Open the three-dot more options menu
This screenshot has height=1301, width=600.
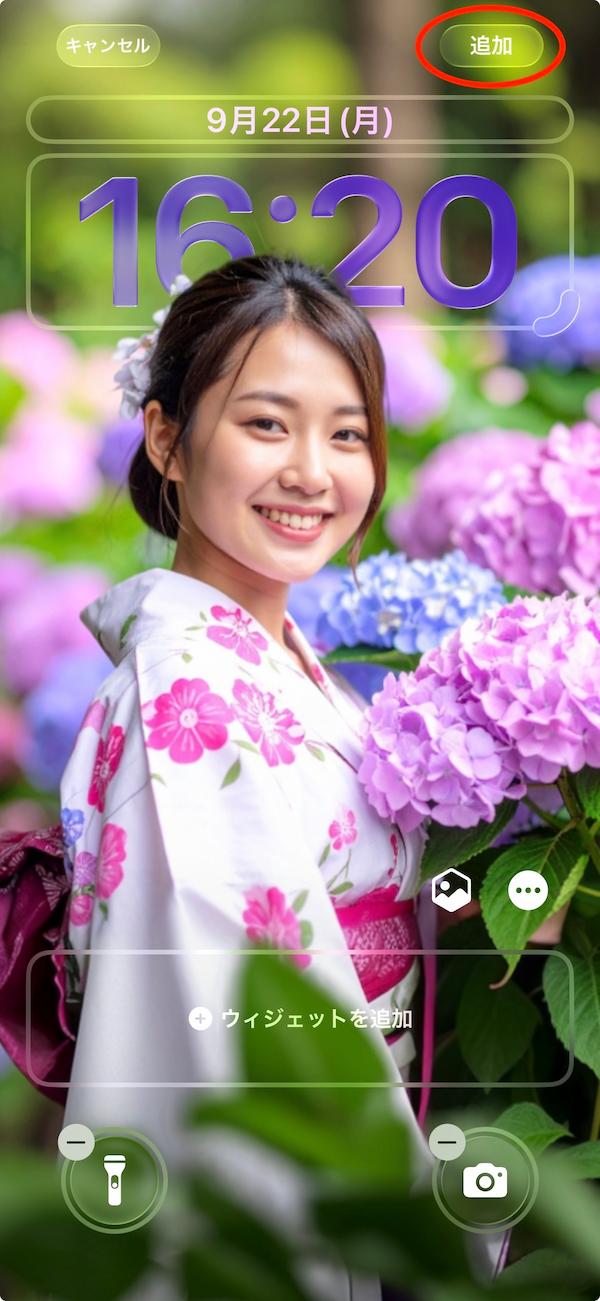[528, 890]
